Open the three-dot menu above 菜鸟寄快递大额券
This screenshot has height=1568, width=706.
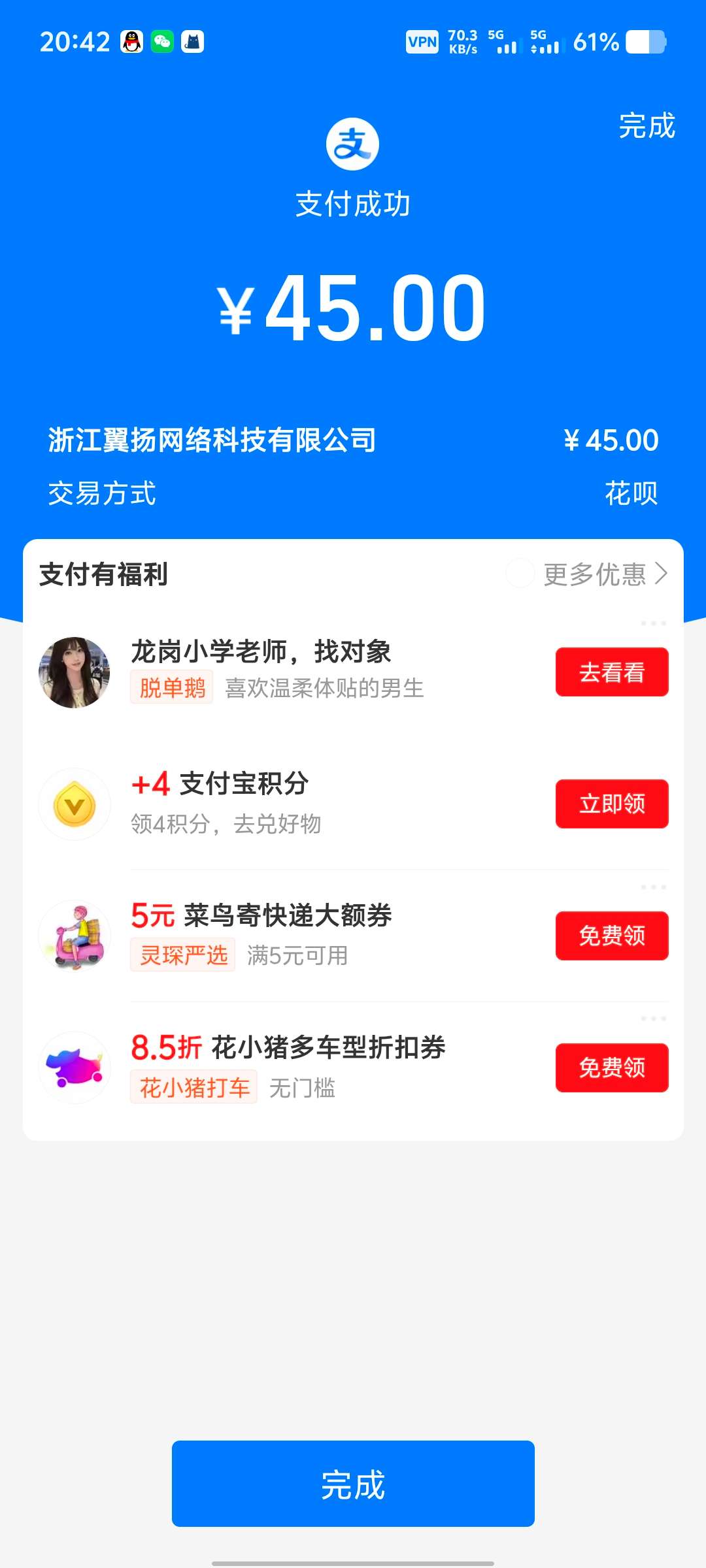click(x=653, y=887)
